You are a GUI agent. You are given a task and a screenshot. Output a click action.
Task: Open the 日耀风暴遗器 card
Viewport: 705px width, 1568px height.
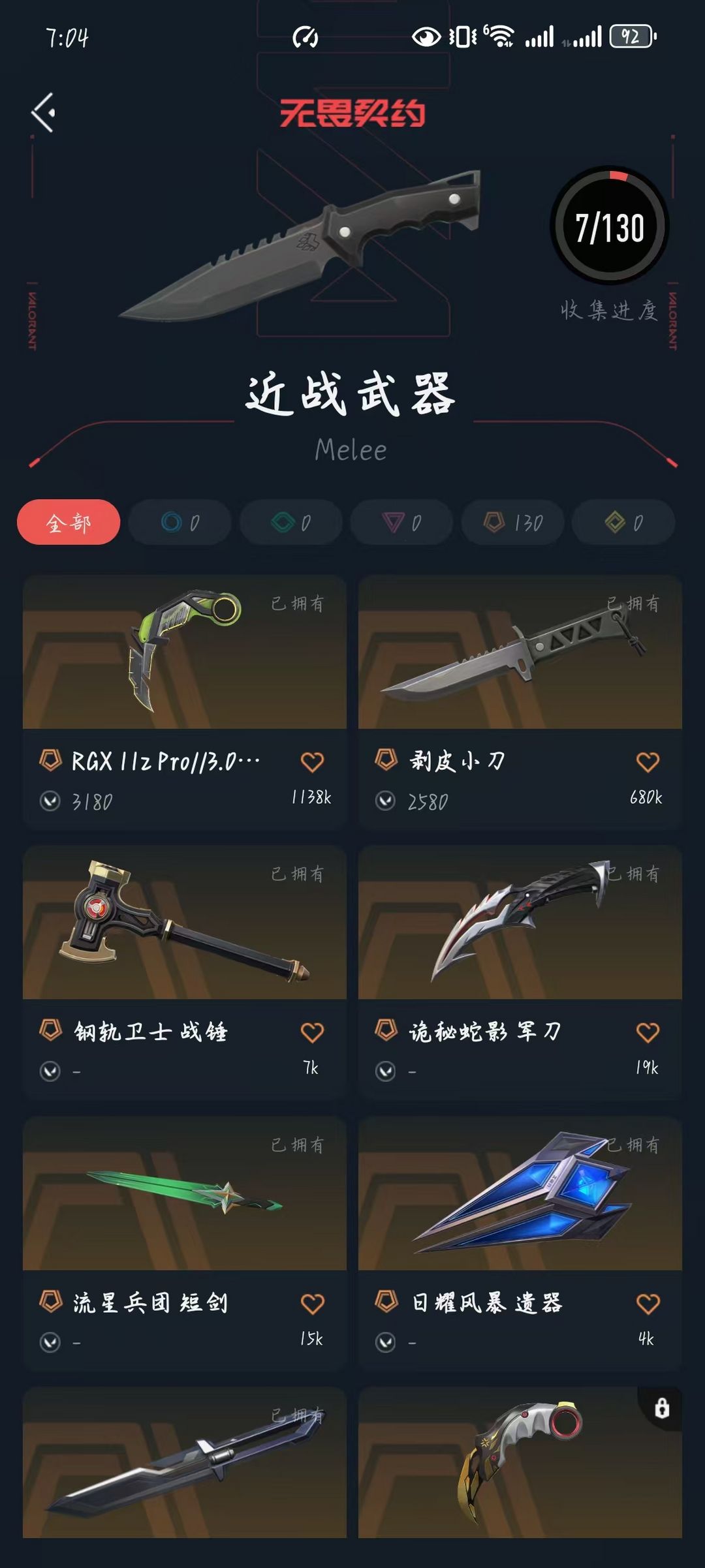[x=520, y=1243]
